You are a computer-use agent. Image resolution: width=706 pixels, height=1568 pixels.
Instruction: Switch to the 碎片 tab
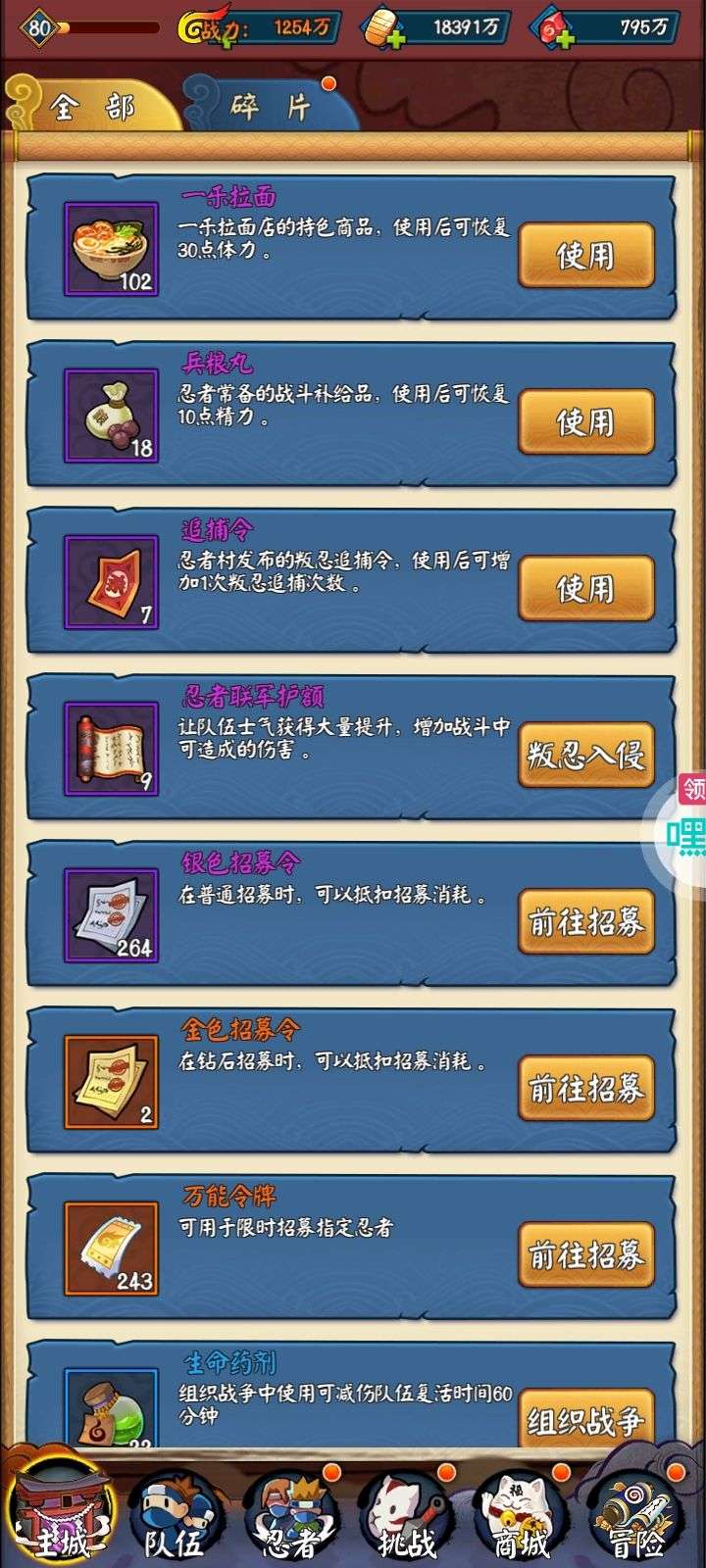(265, 104)
